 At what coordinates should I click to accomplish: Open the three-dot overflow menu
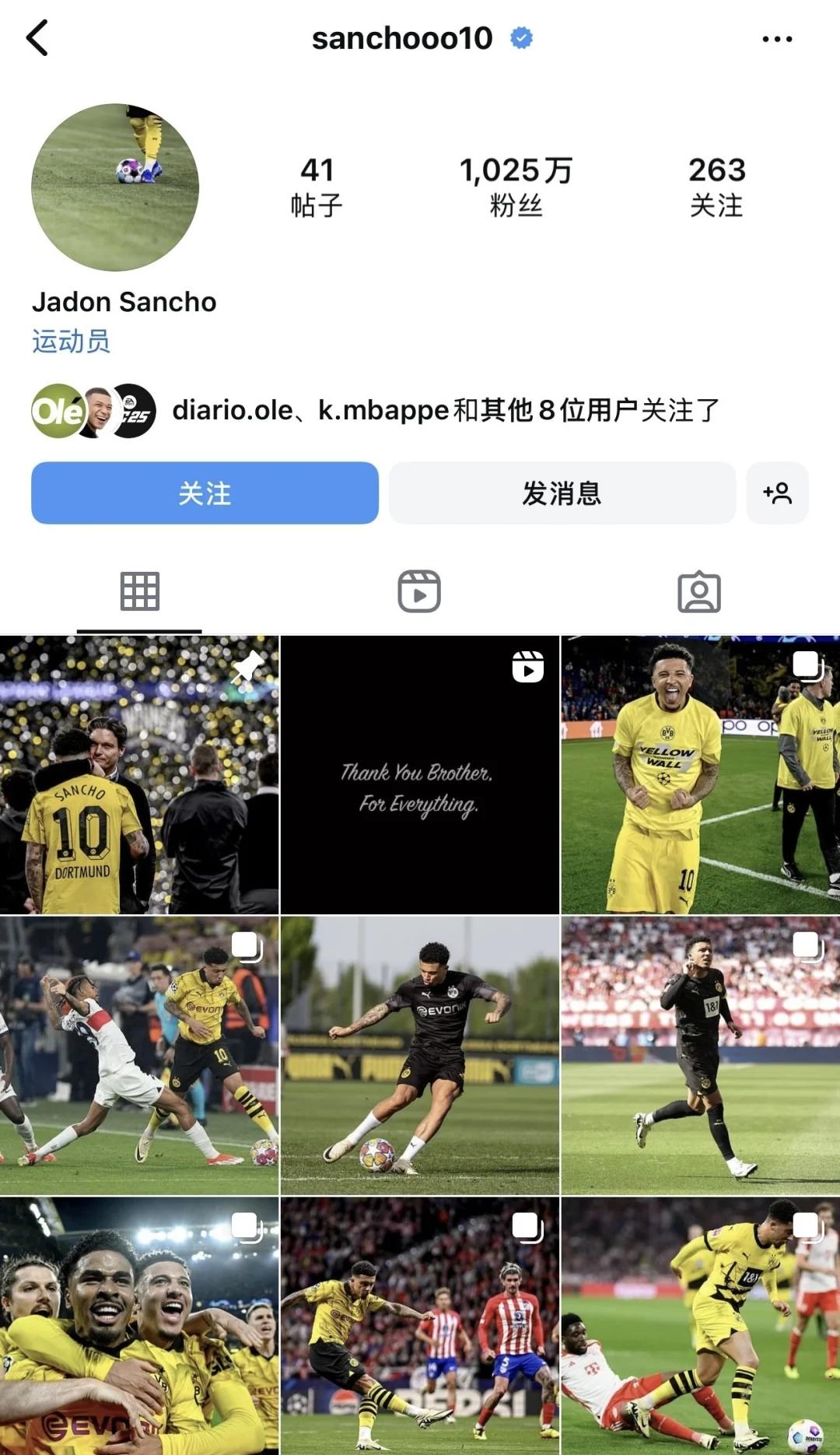pyautogui.click(x=776, y=39)
